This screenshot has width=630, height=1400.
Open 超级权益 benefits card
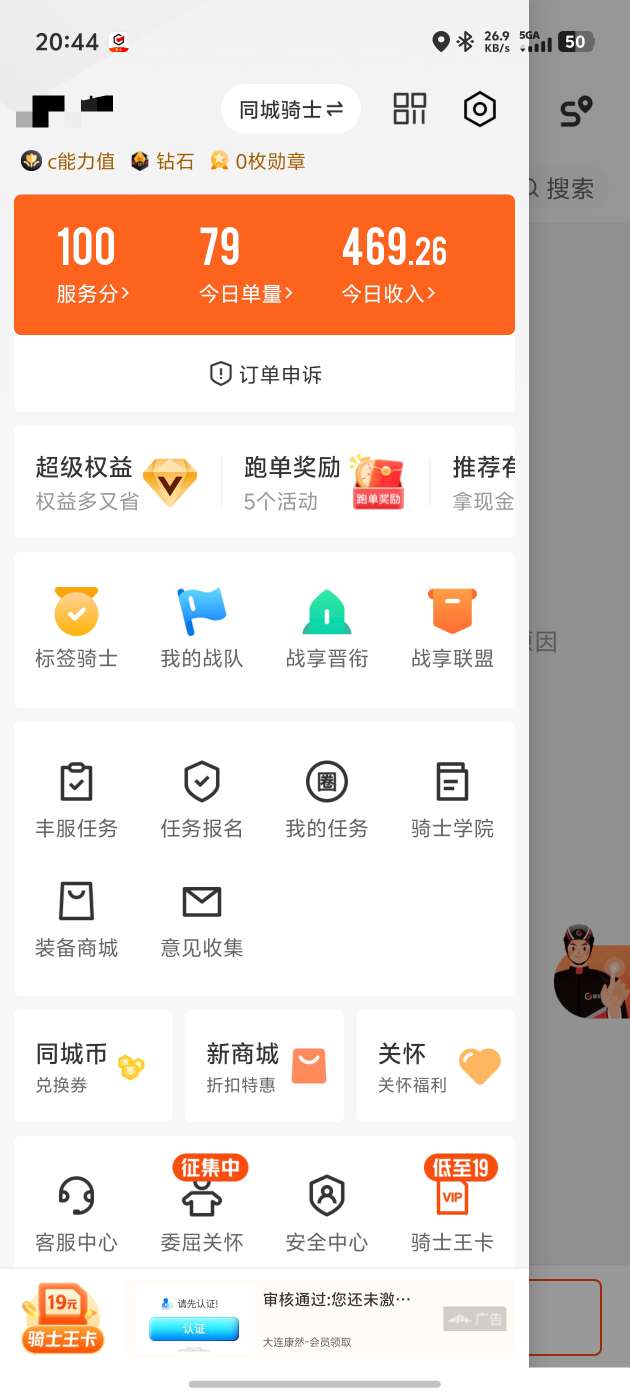point(115,482)
